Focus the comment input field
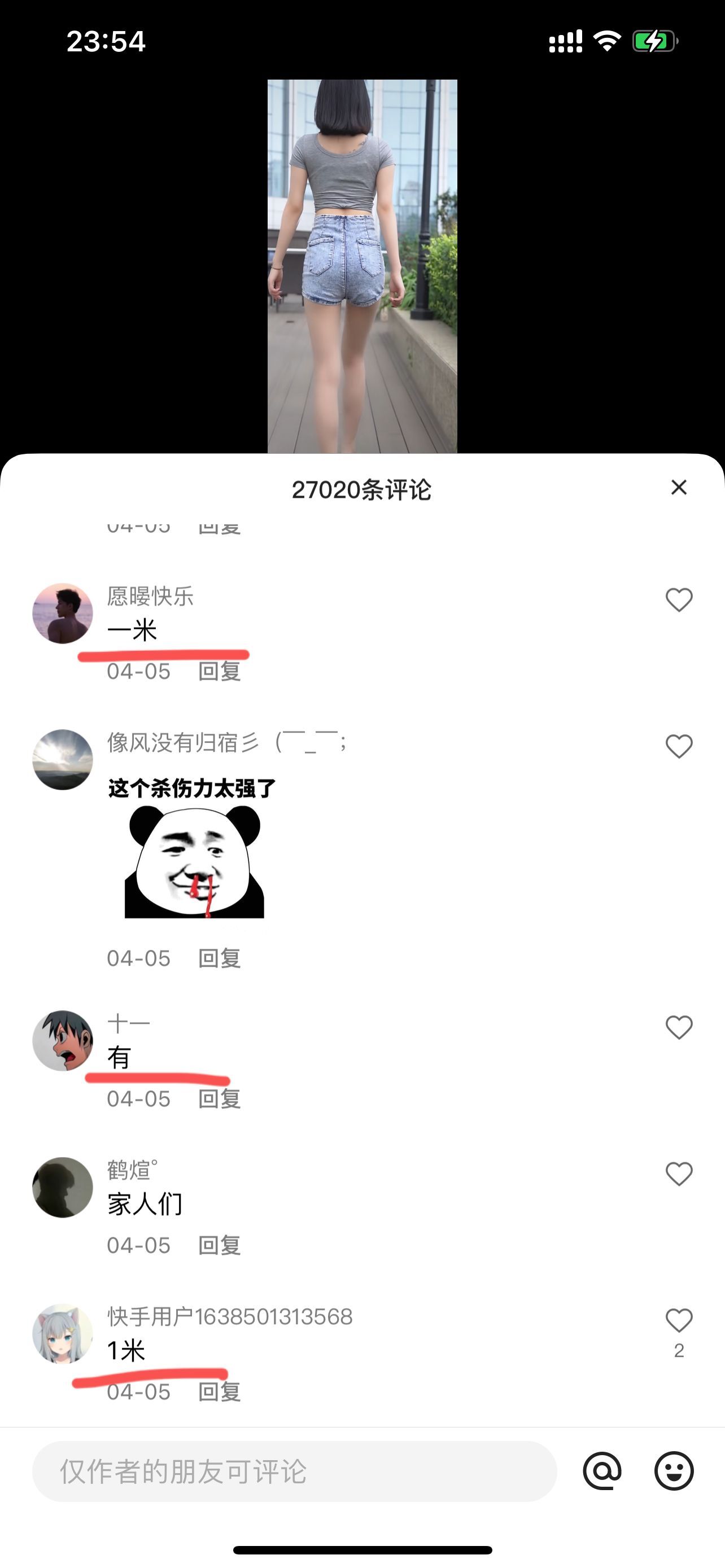This screenshot has height=1568, width=725. [294, 1471]
